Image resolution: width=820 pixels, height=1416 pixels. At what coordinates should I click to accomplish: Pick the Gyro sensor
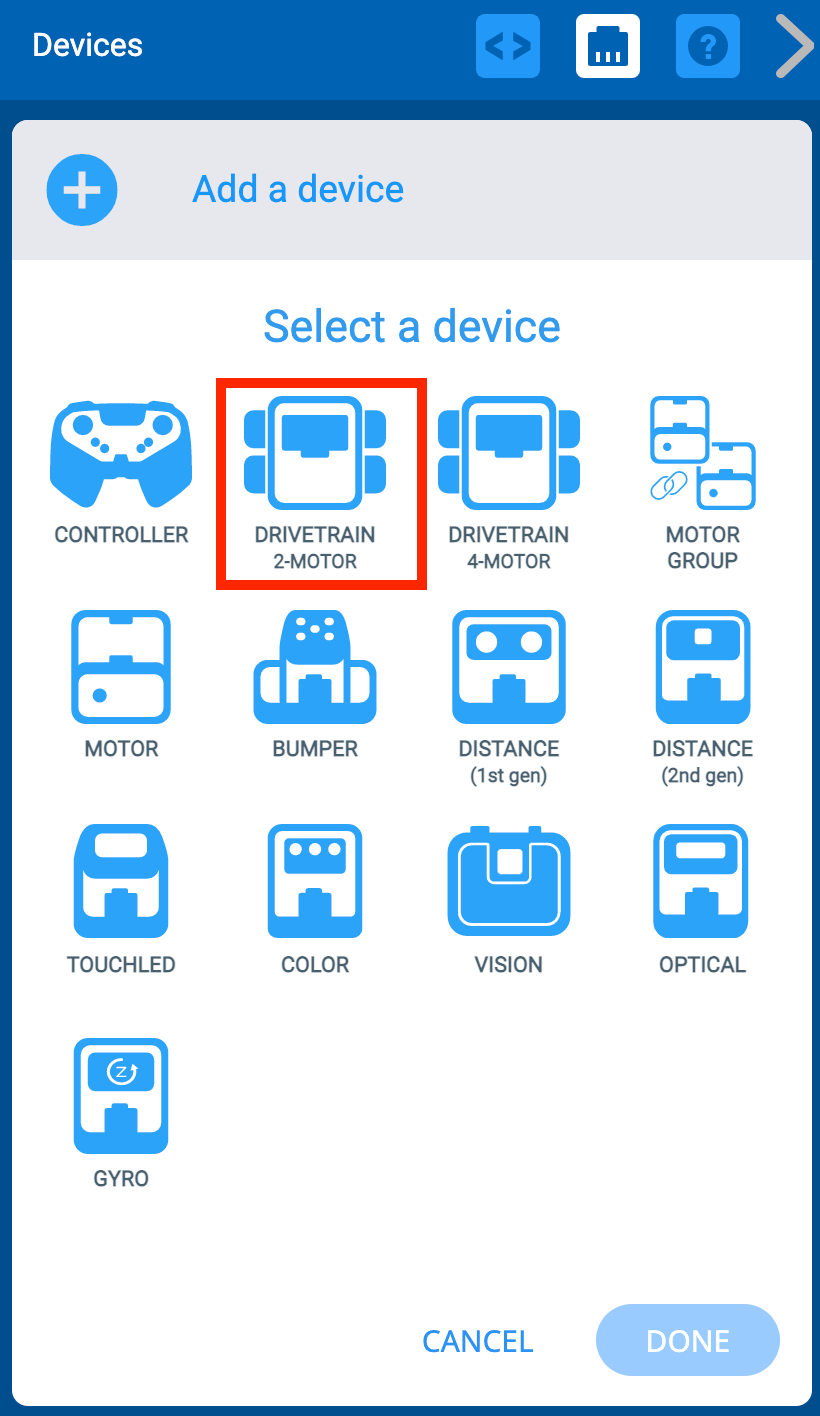121,1112
